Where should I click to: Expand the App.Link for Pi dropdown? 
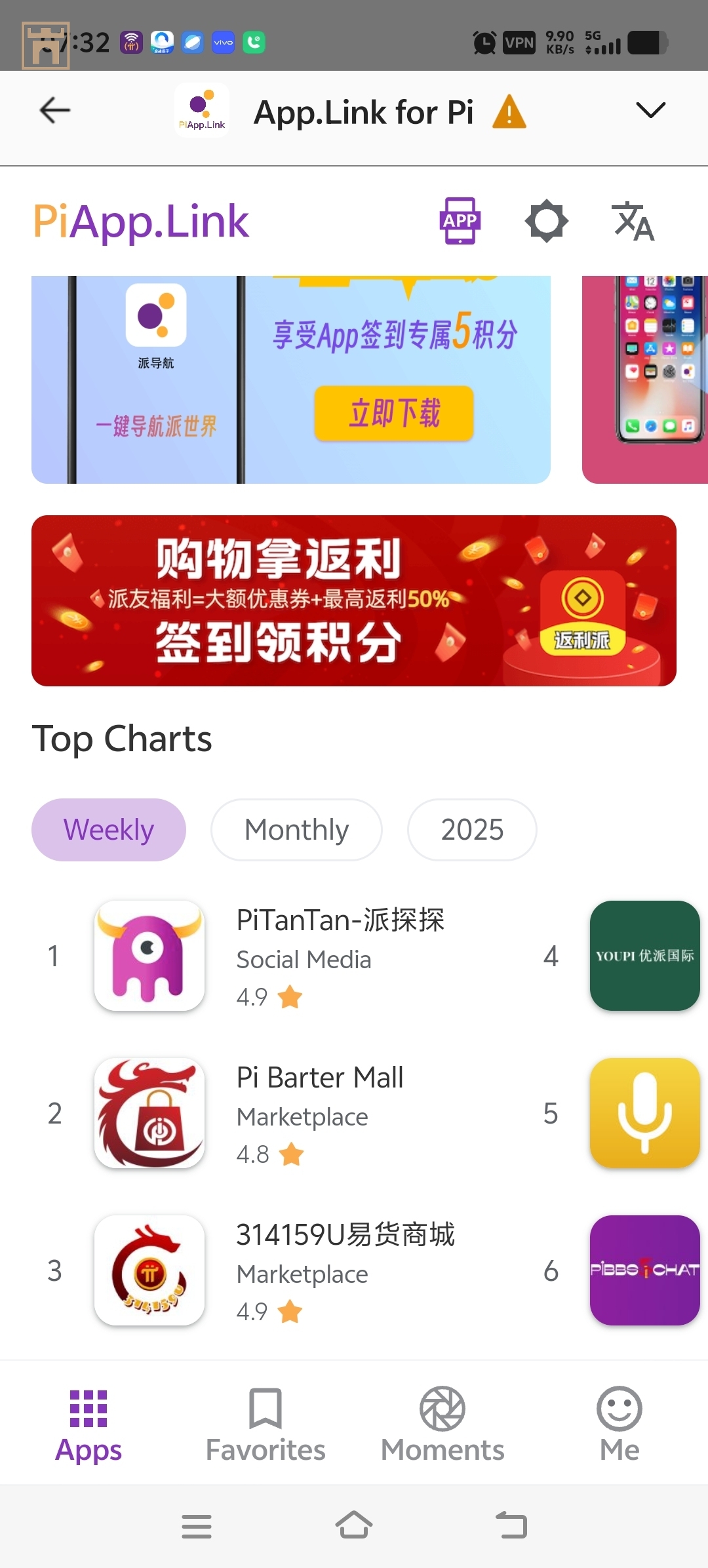click(x=650, y=110)
